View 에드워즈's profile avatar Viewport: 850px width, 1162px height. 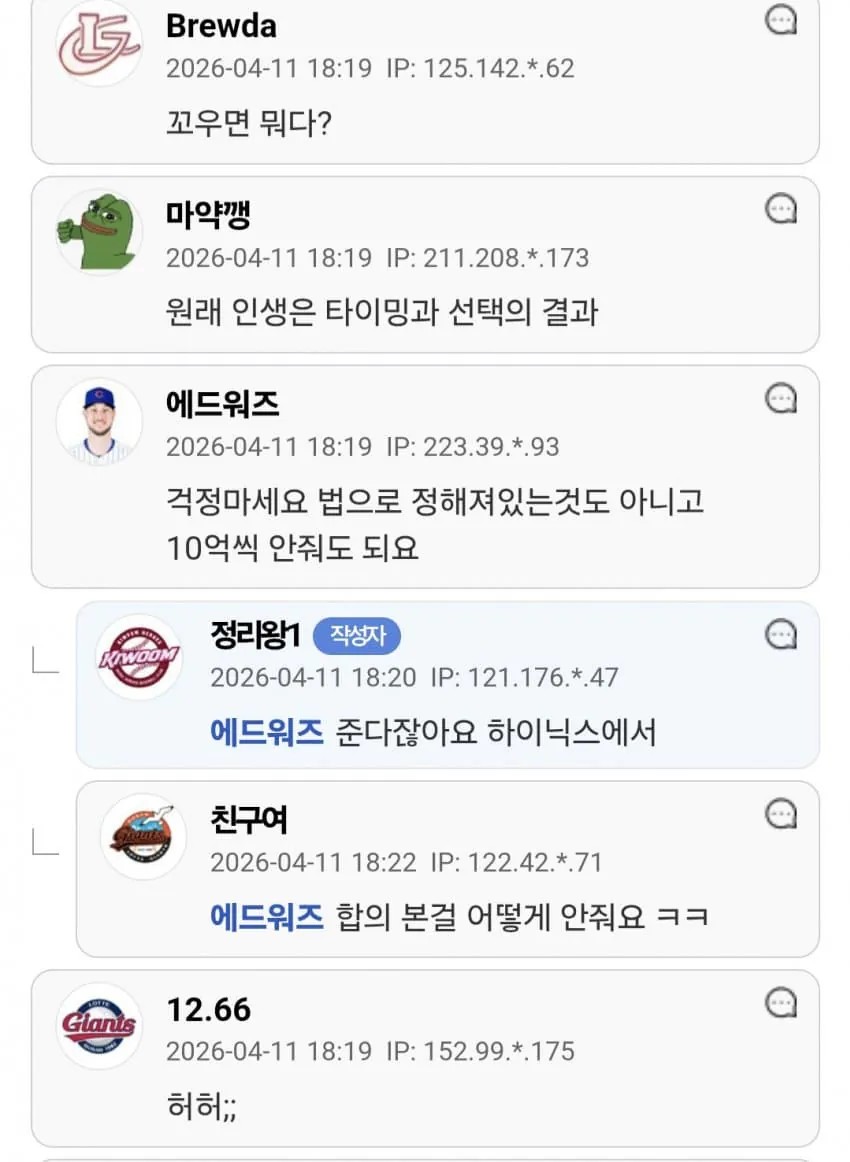(98, 420)
